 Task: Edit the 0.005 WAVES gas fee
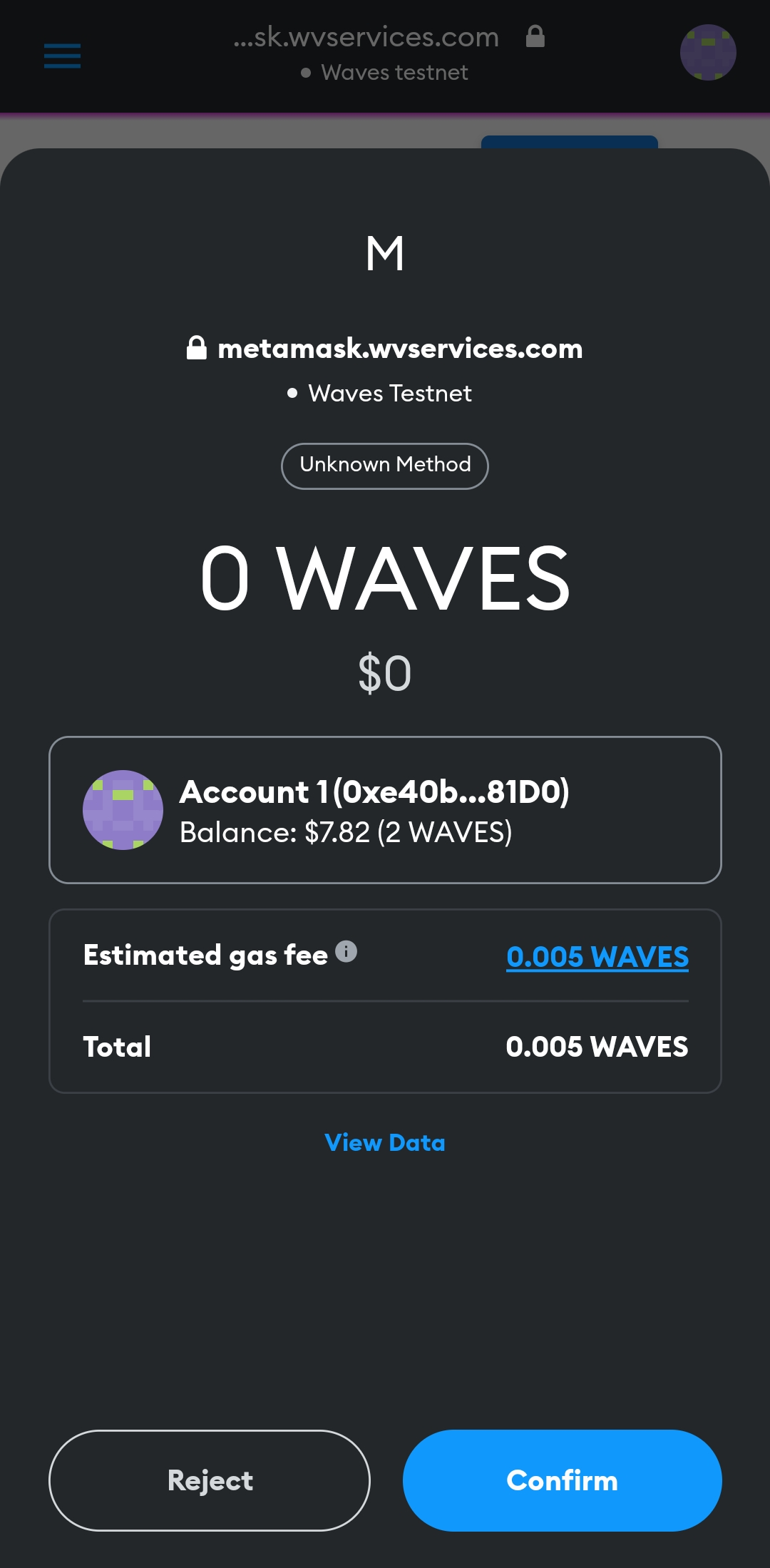[x=597, y=957]
